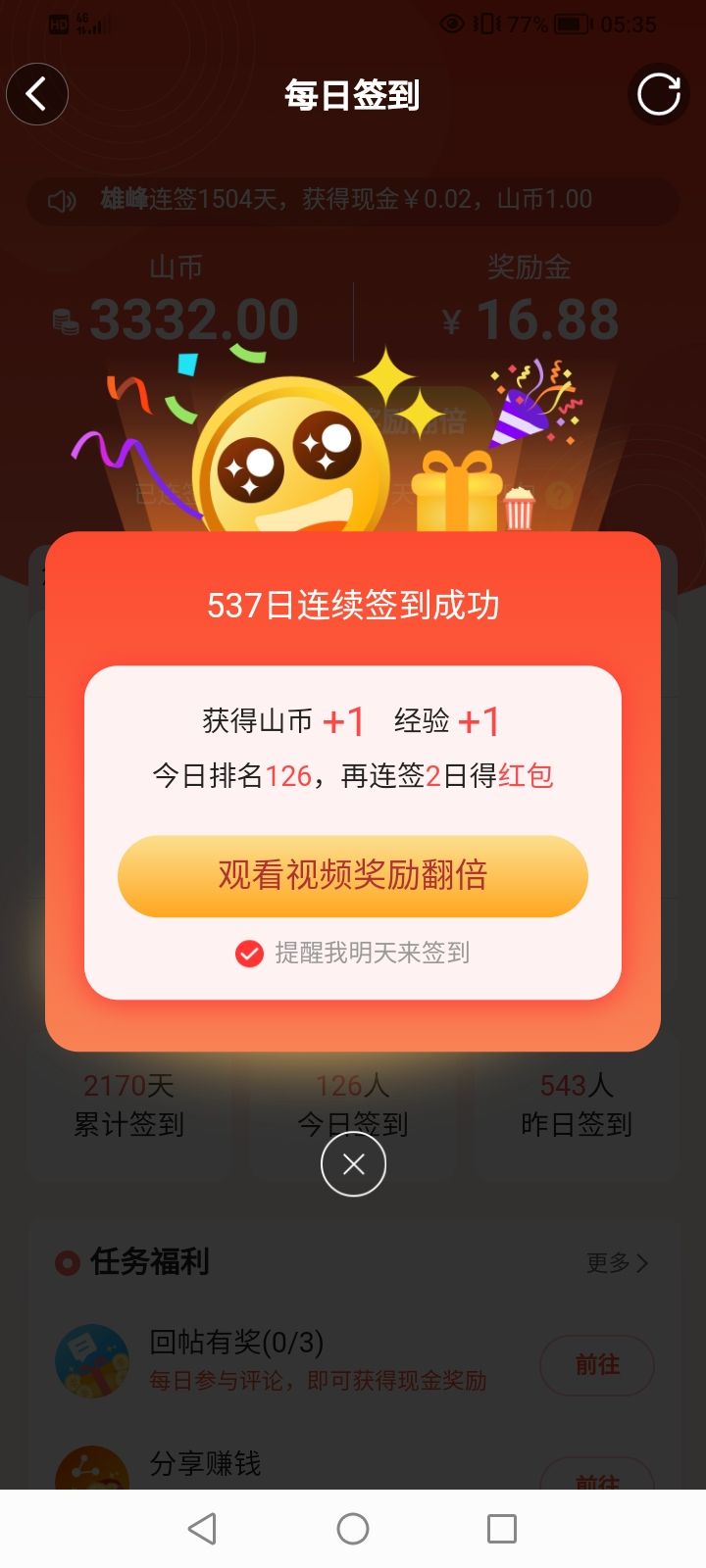Tap the system back button
Screen dimensions: 706x1568
202,1529
